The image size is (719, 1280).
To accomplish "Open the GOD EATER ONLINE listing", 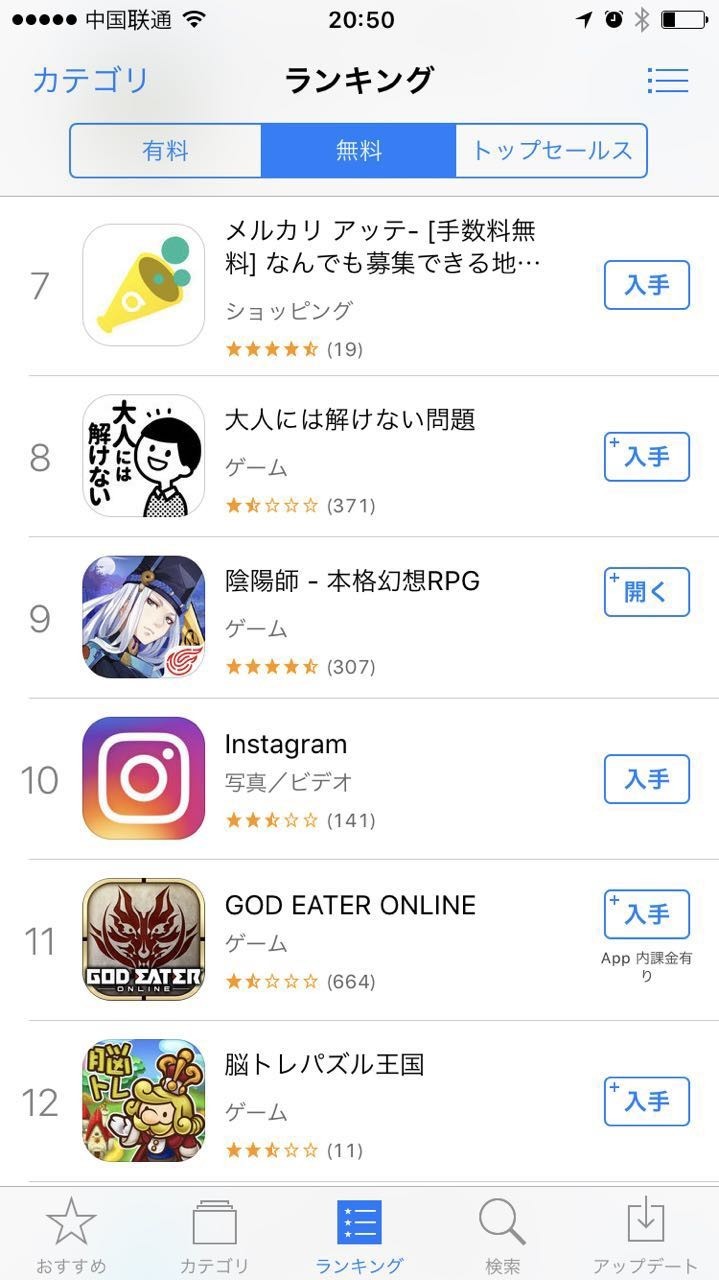I will tap(350, 905).
